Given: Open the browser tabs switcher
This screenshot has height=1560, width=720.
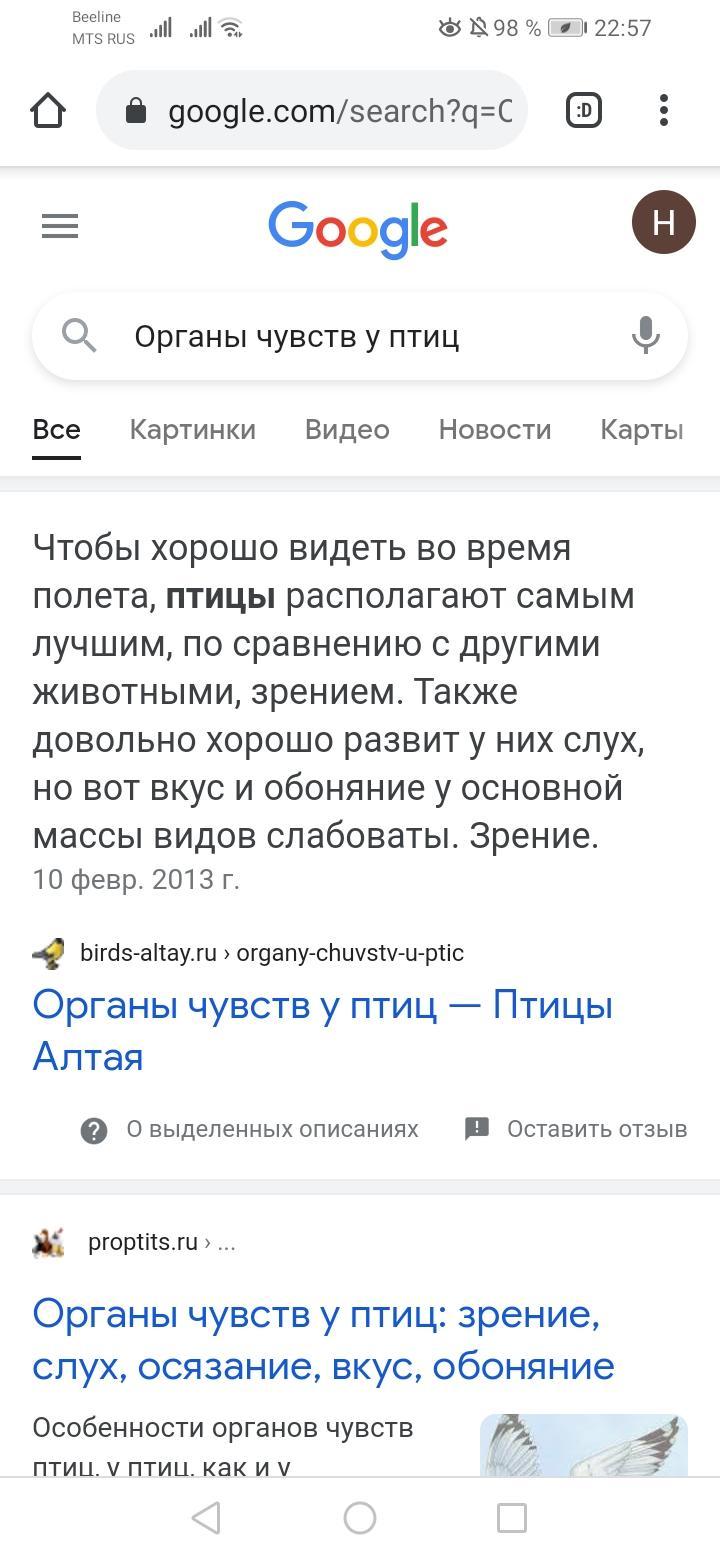Looking at the screenshot, I should tap(584, 110).
